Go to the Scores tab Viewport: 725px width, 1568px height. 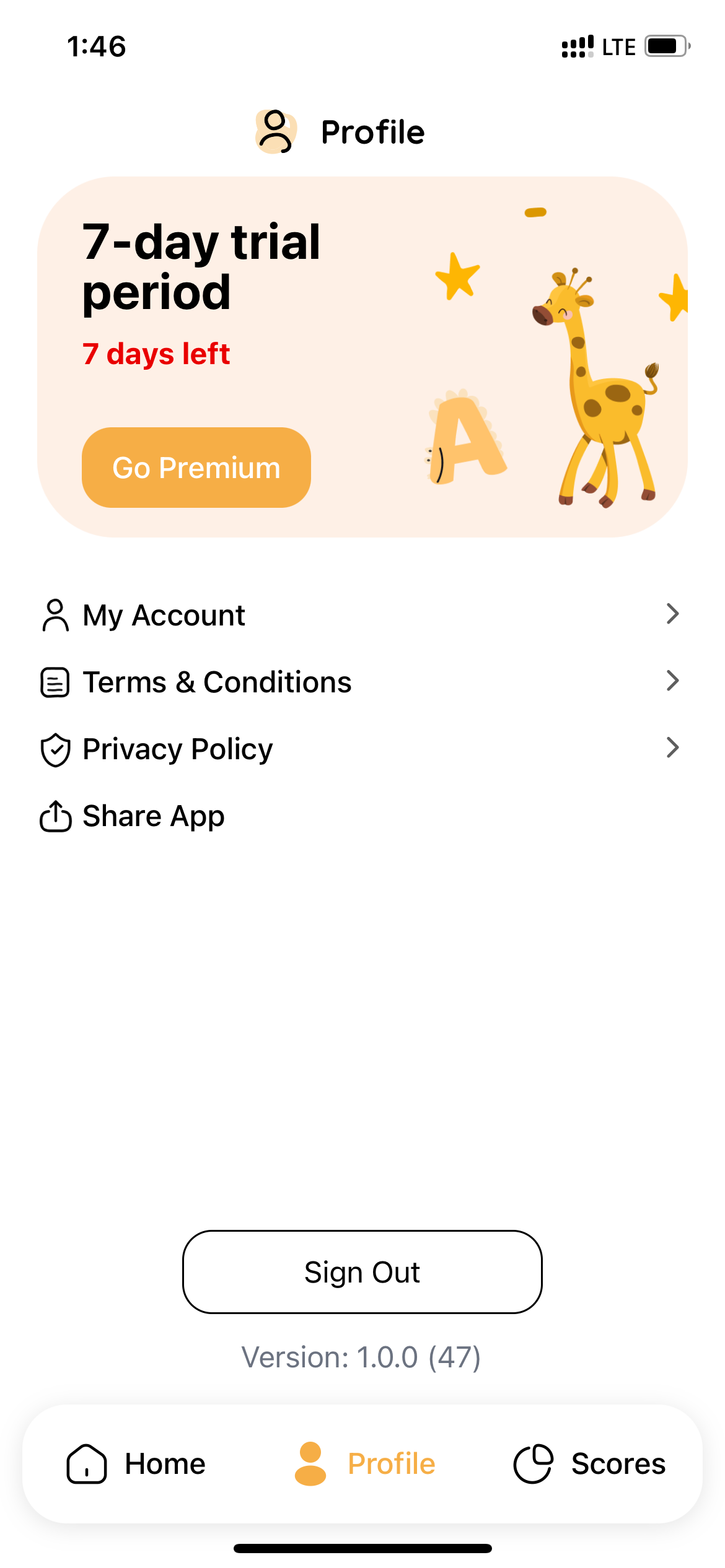pos(589,1464)
